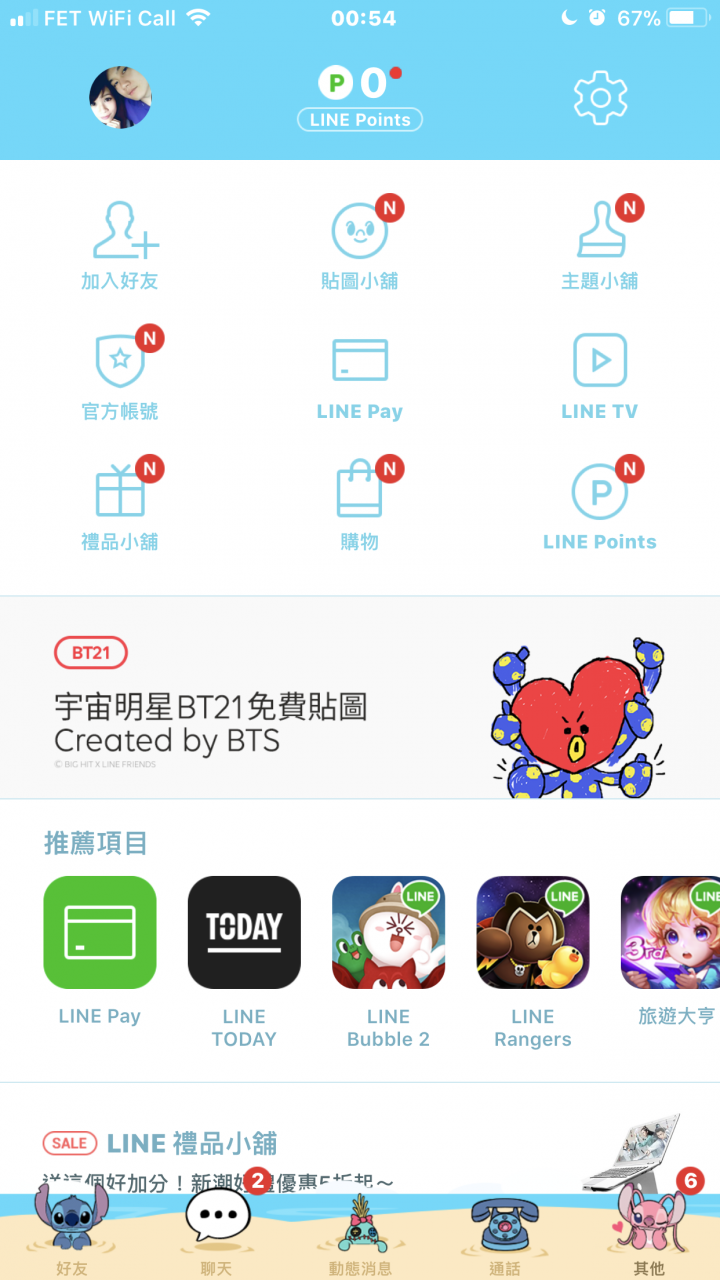The image size is (720, 1280).
Task: Open LINE Points in the services grid
Action: [x=600, y=506]
